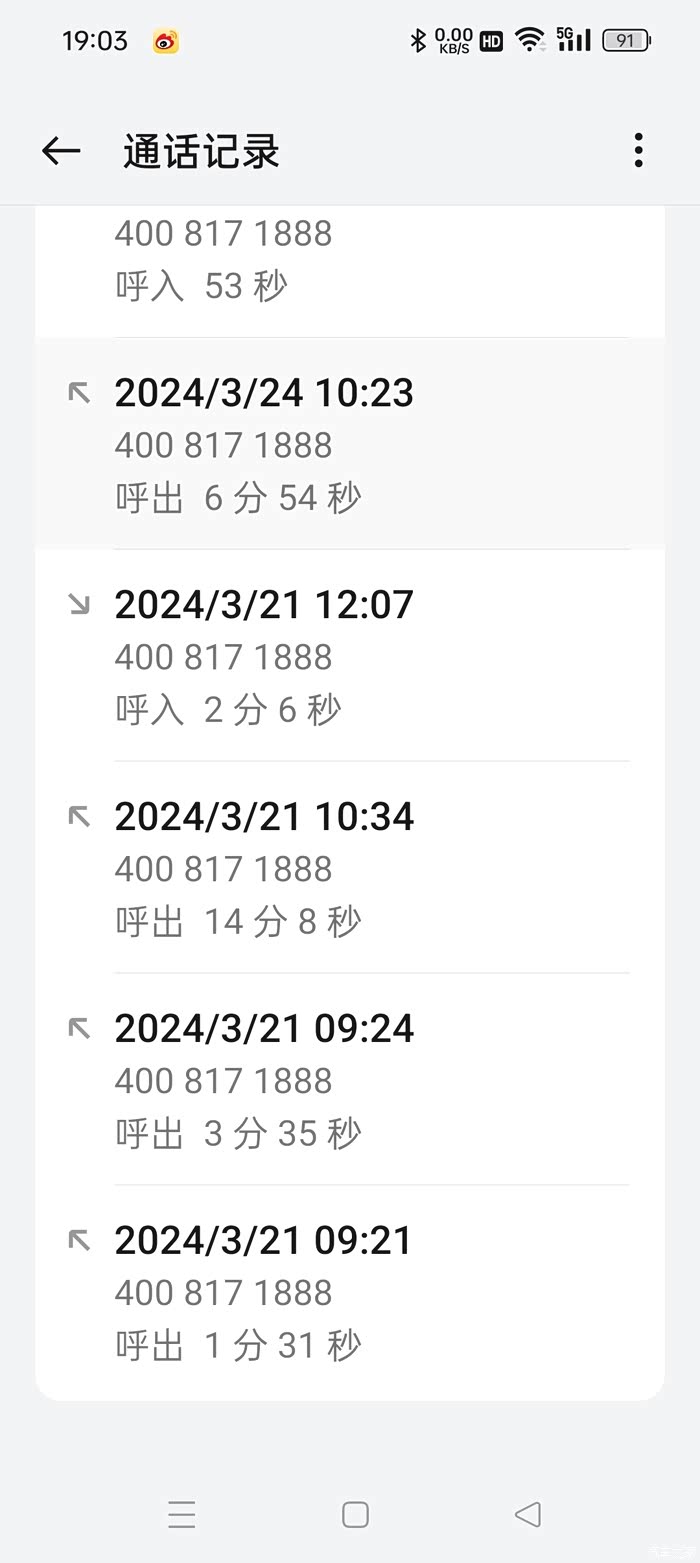This screenshot has height=1563, width=700.
Task: Open the 2024/3/21 09:24 call record
Action: tap(350, 1080)
